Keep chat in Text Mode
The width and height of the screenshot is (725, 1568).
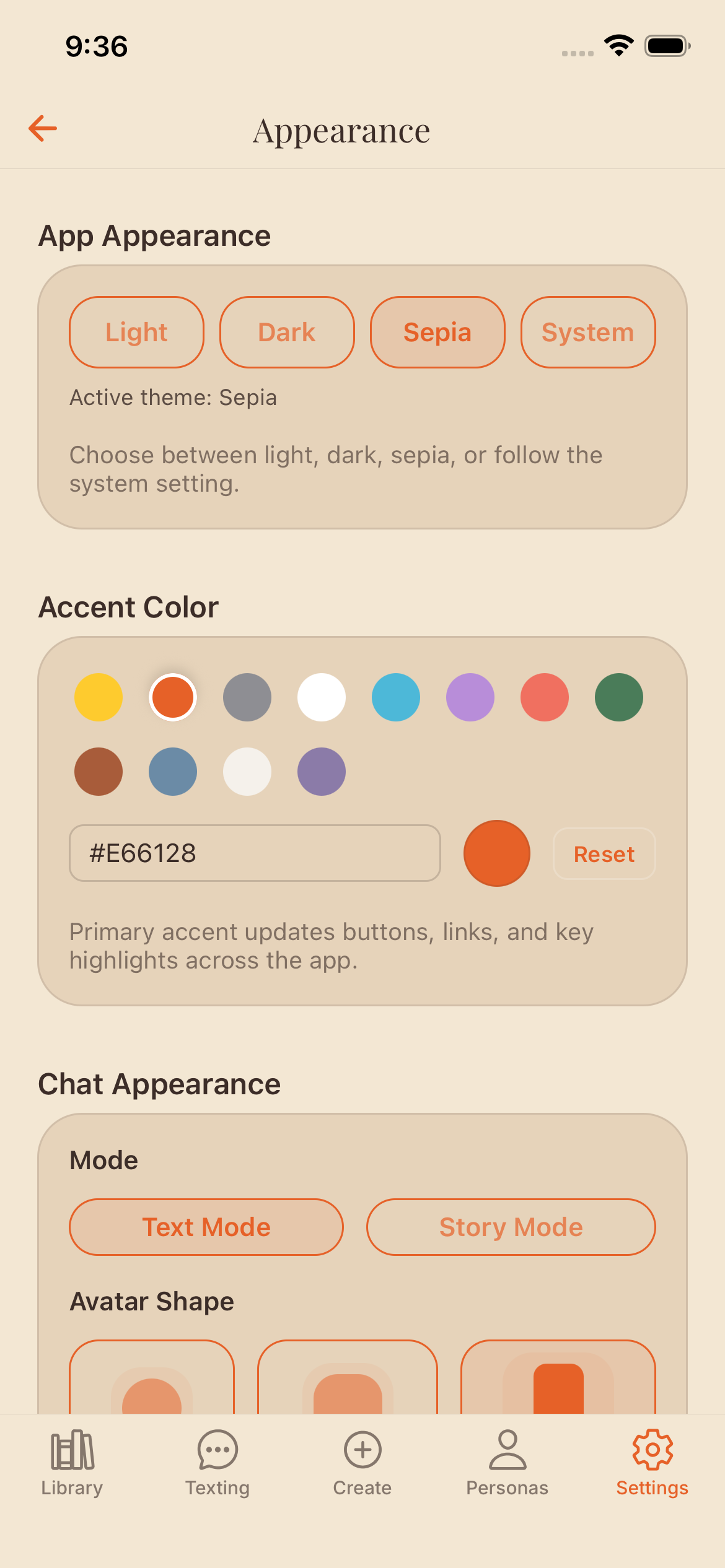tap(207, 1227)
